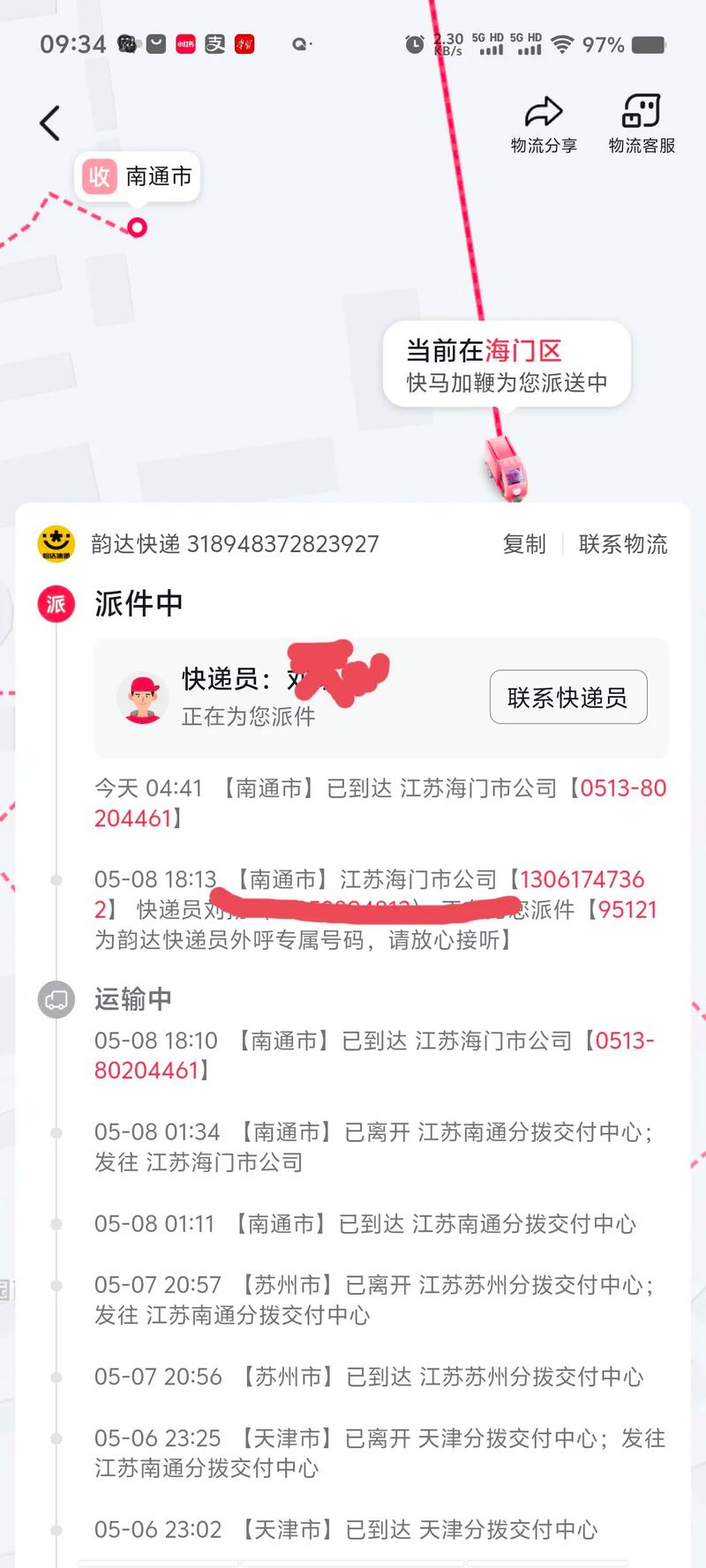Open 物流客服 customer service
Viewport: 706px width, 1568px height.
point(640,122)
